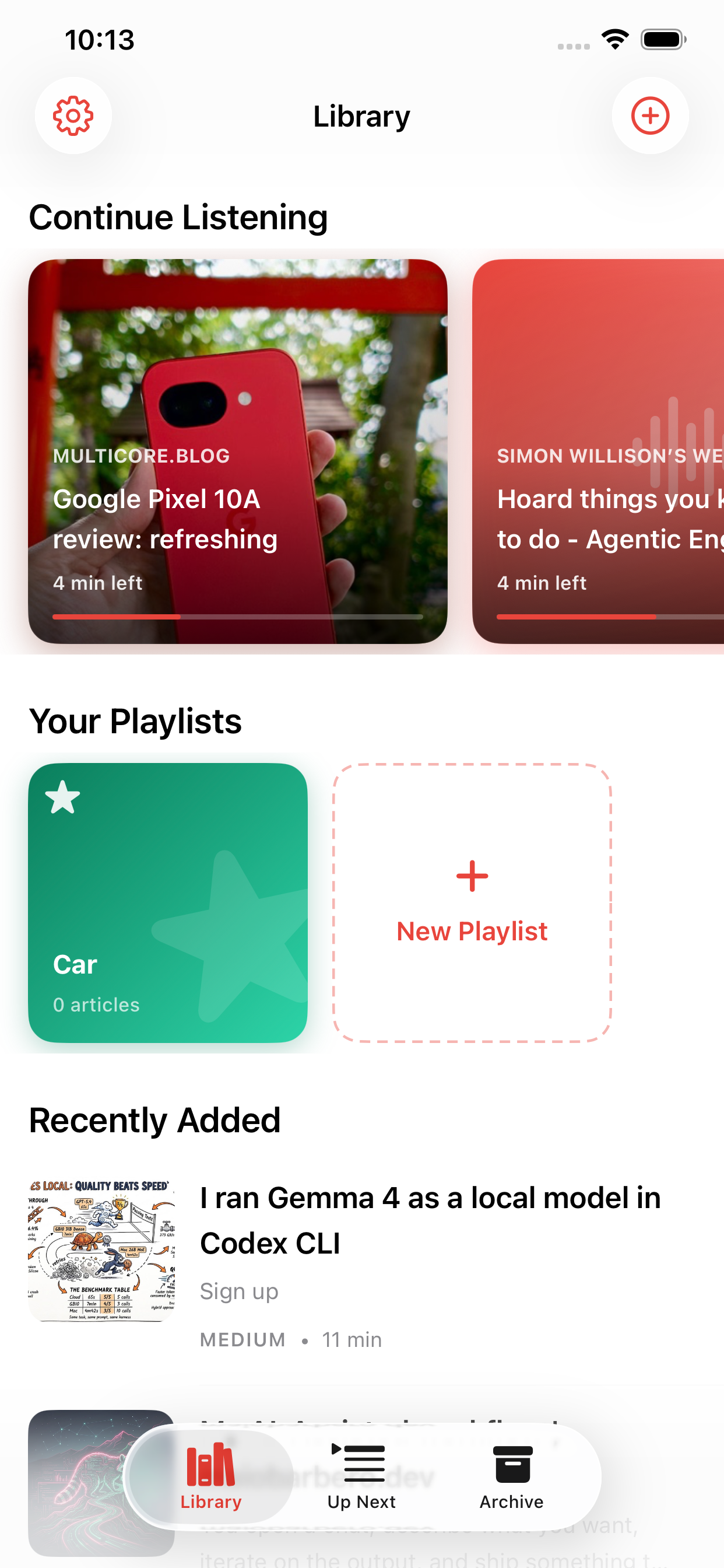Viewport: 724px width, 1568px height.
Task: Switch to the Up Next tab
Action: (x=361, y=1476)
